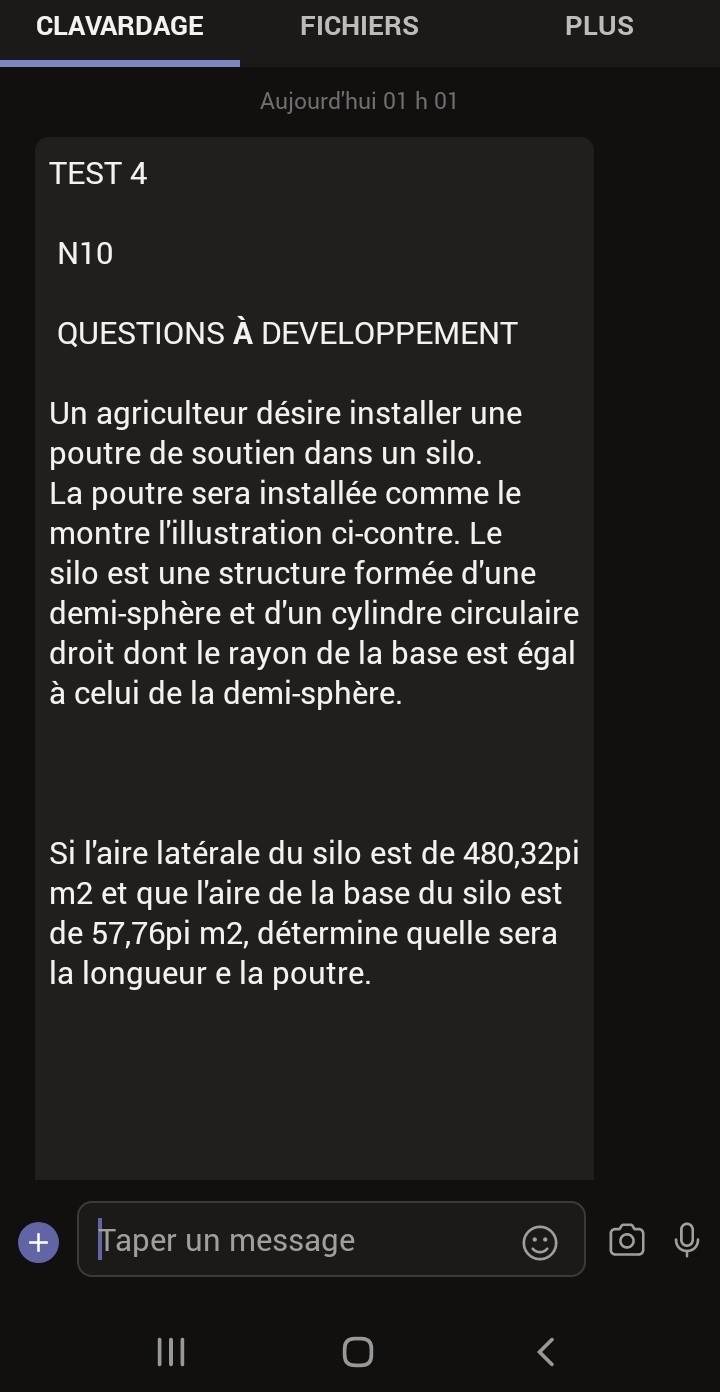The width and height of the screenshot is (720, 1392).
Task: Open the emoji picker
Action: [x=540, y=1242]
